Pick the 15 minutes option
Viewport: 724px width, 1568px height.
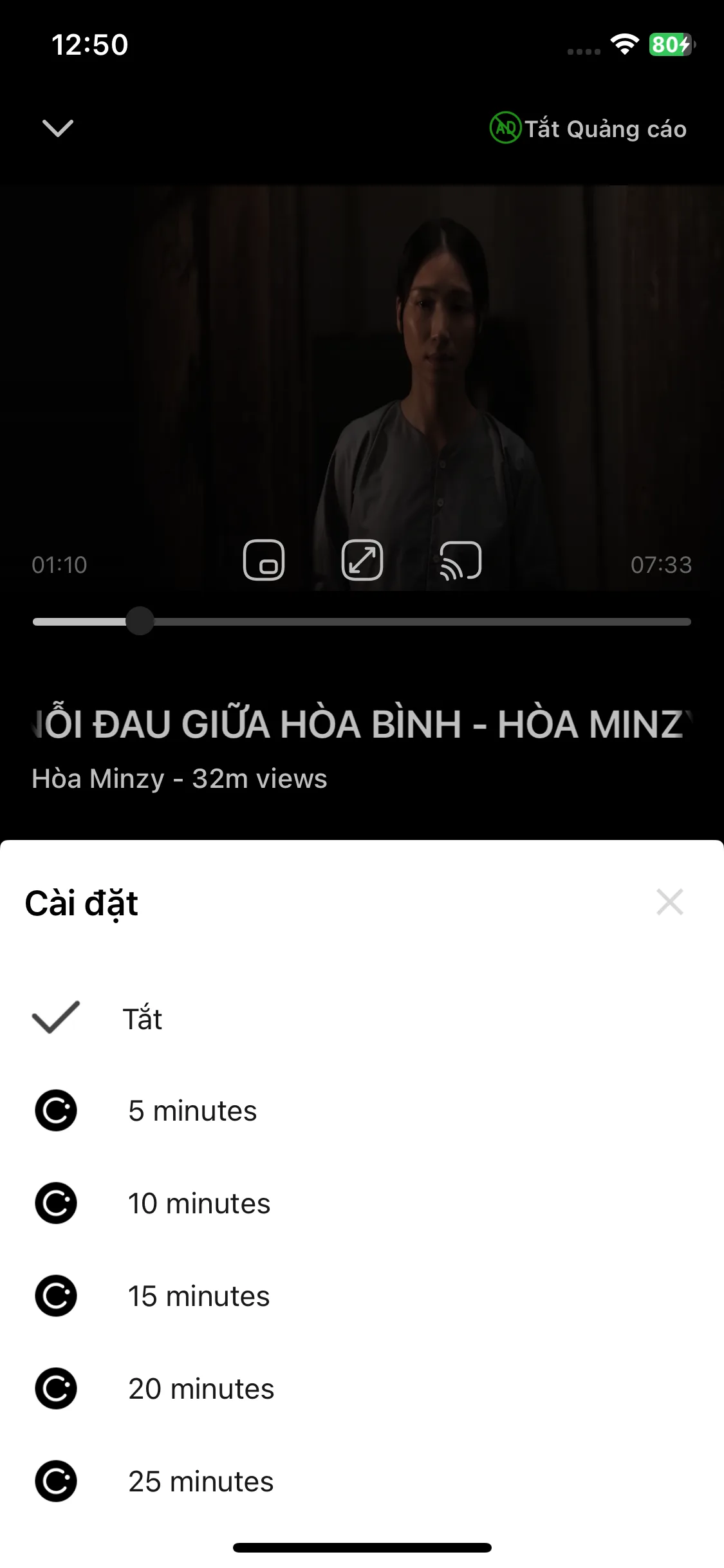click(362, 1296)
